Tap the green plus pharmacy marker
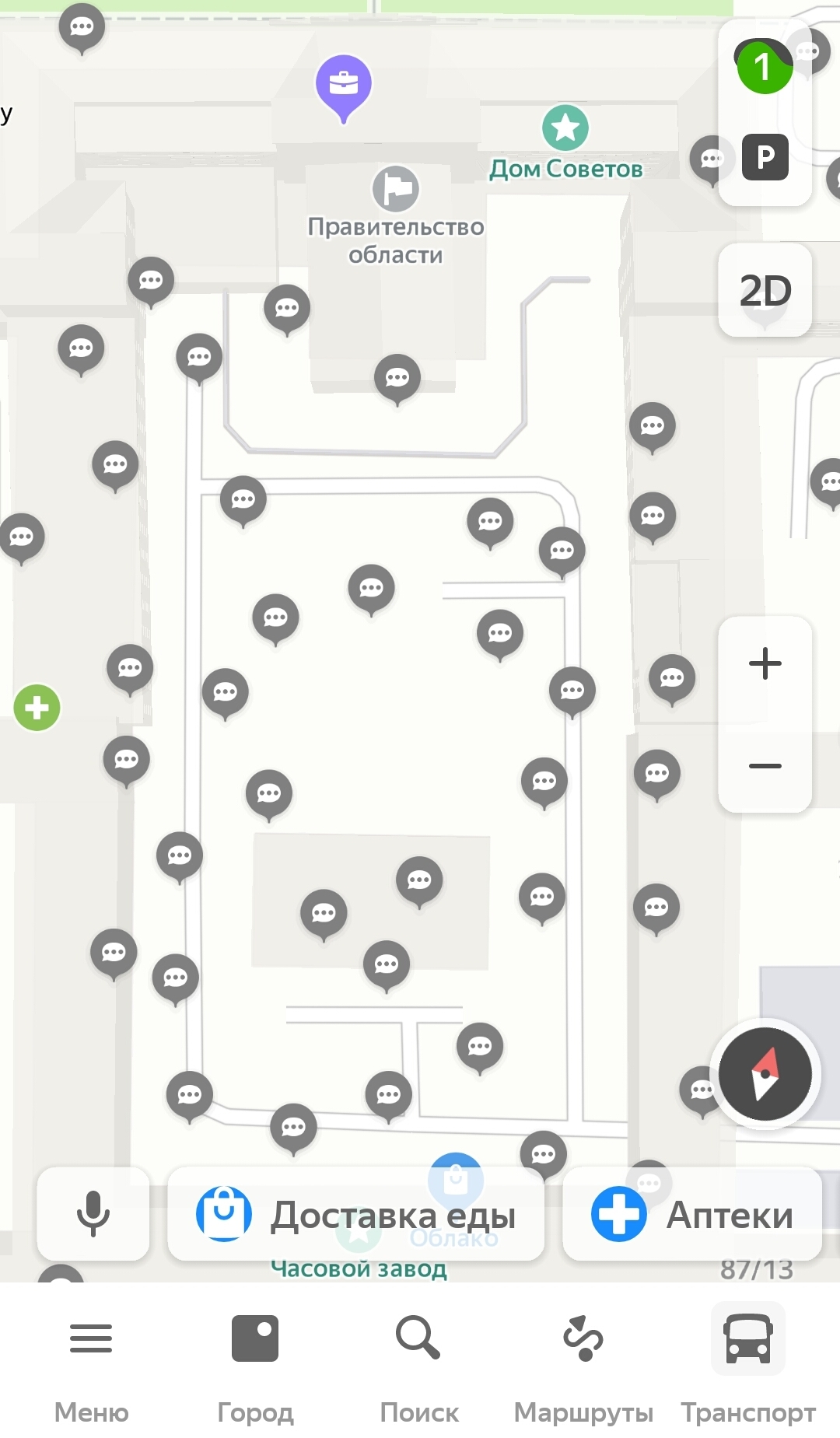This screenshot has width=840, height=1438. (x=37, y=708)
